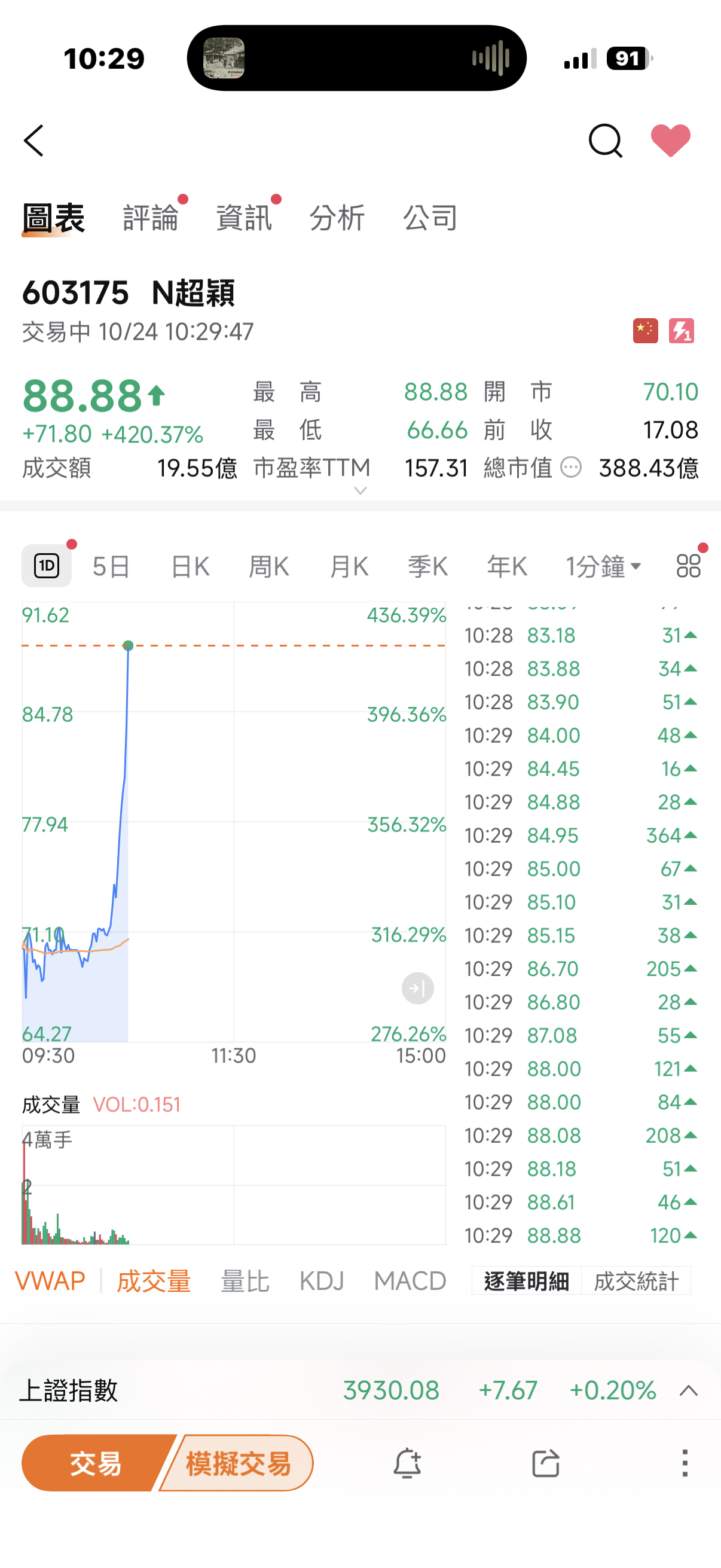
Task: Switch to 成交統計 view
Action: [636, 1282]
